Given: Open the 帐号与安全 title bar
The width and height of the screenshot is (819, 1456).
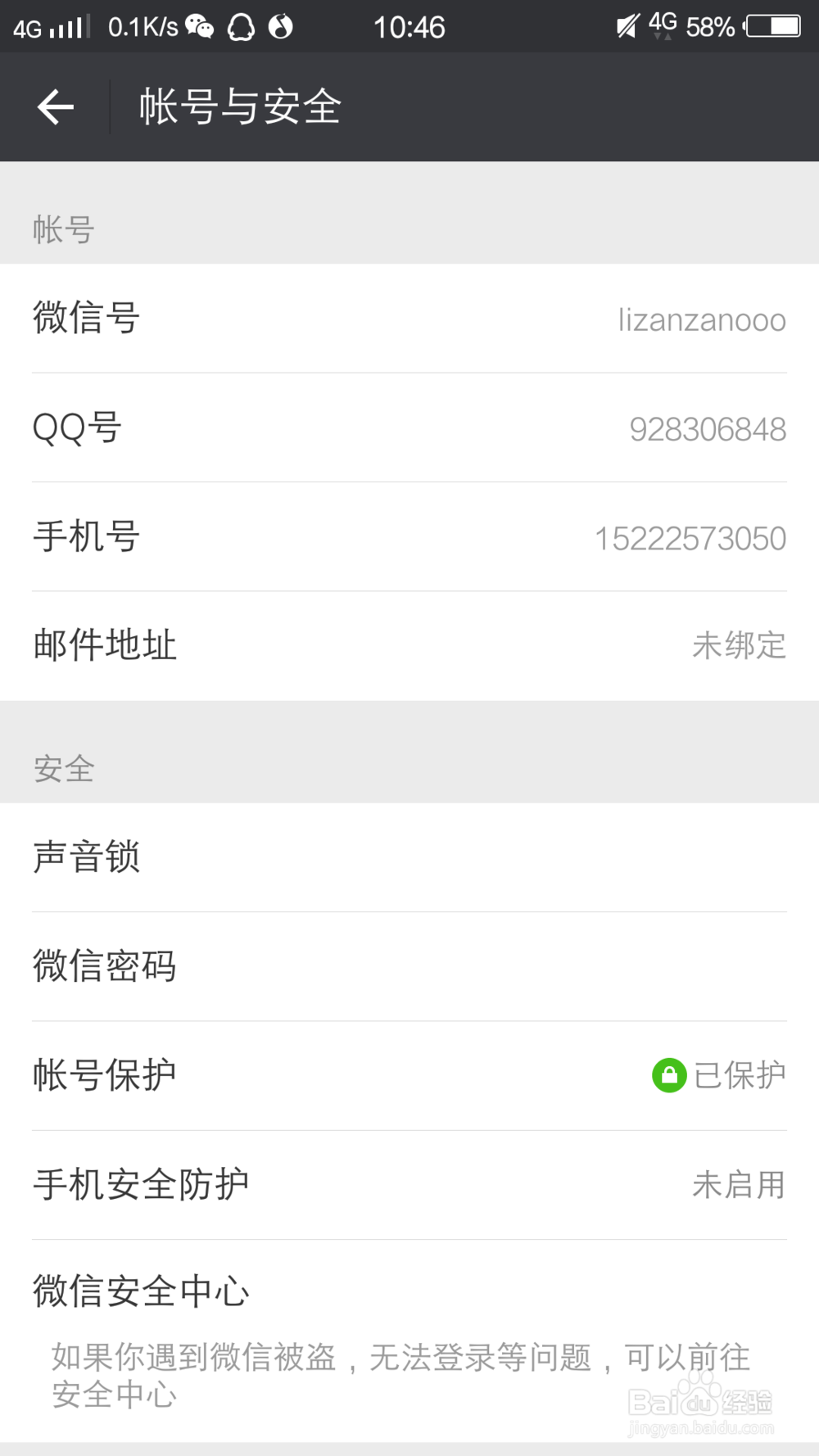Looking at the screenshot, I should point(239,106).
